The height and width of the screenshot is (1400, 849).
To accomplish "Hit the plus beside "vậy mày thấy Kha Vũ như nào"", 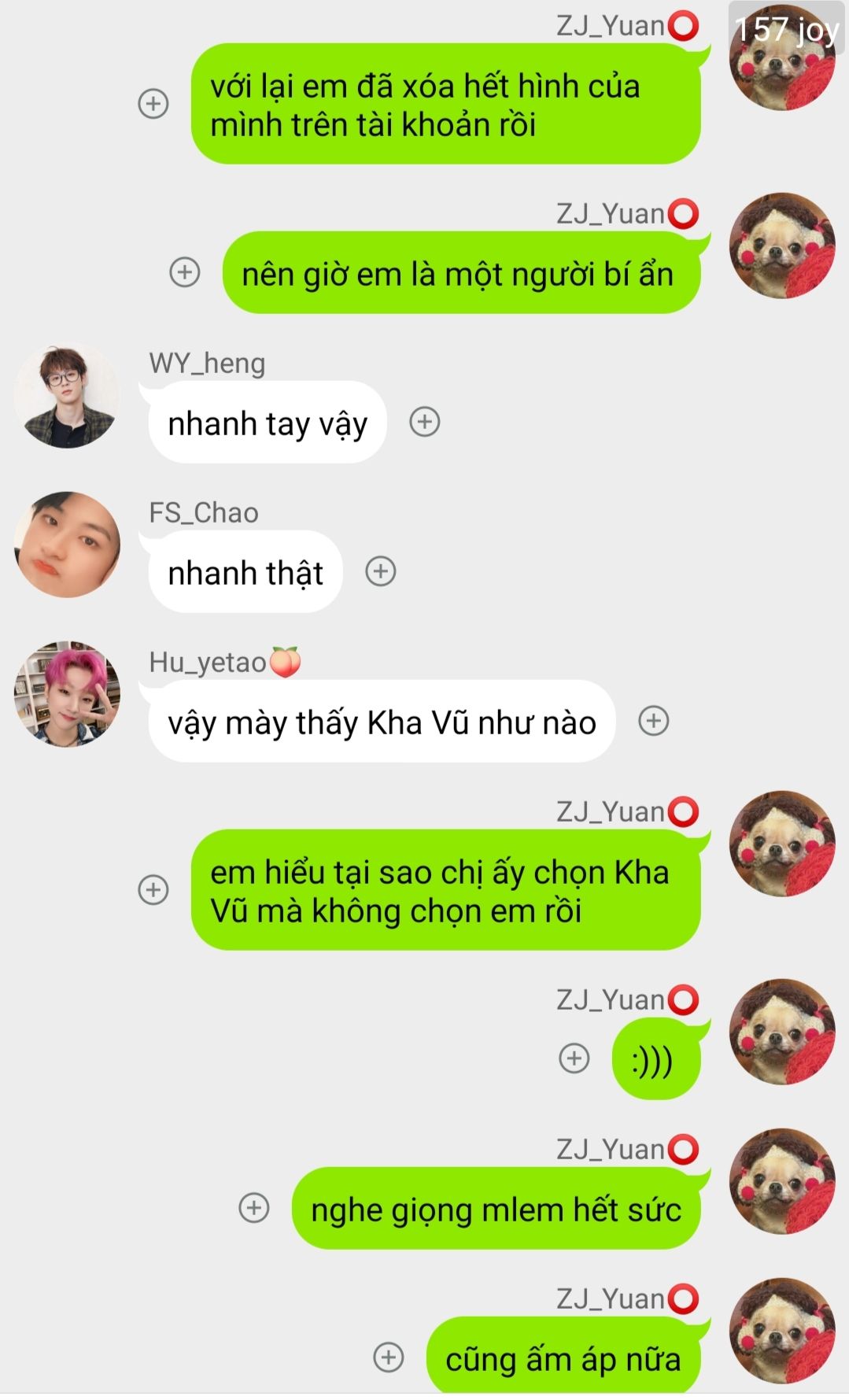I will click(x=653, y=720).
